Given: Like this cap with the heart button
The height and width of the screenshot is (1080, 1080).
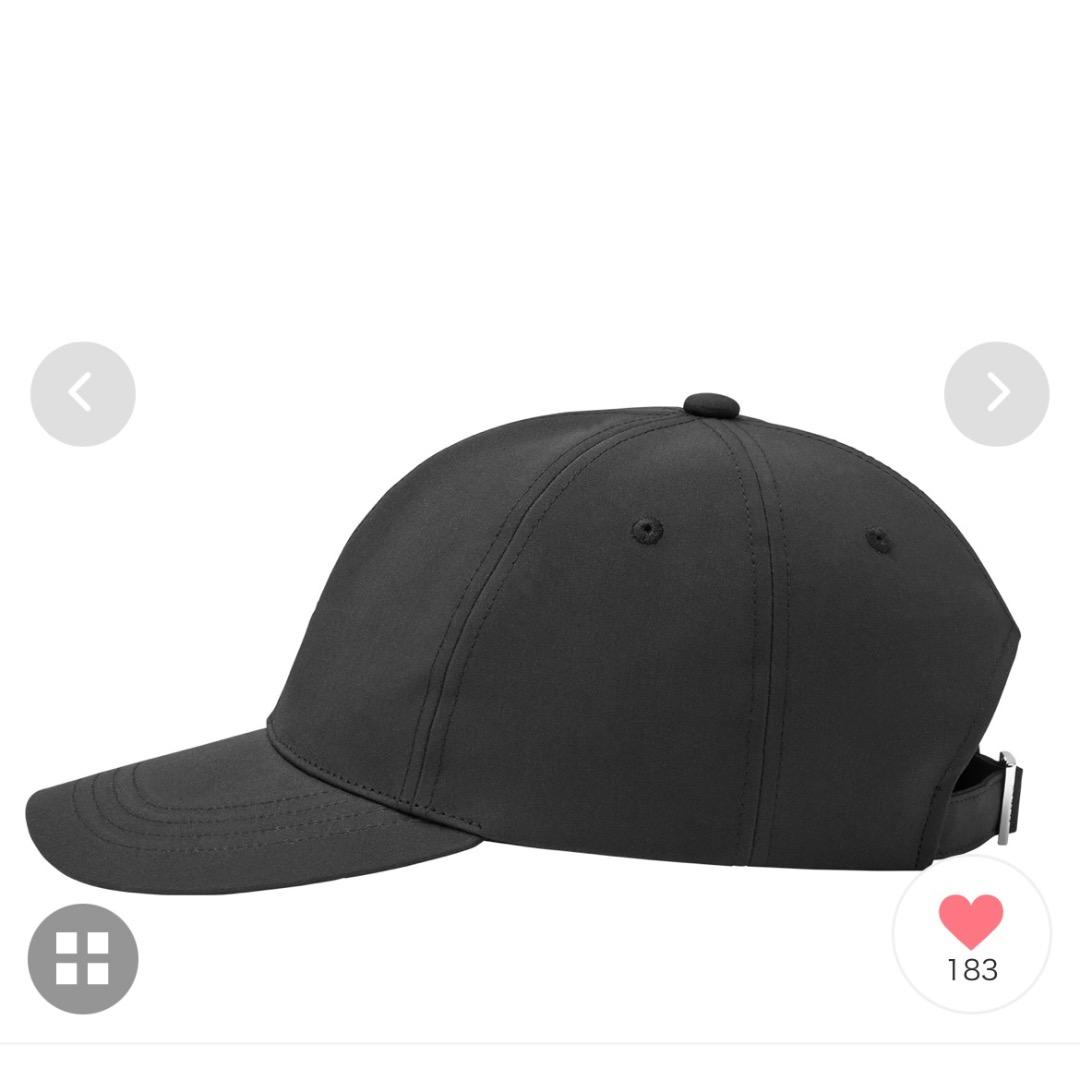Looking at the screenshot, I should pos(971,933).
